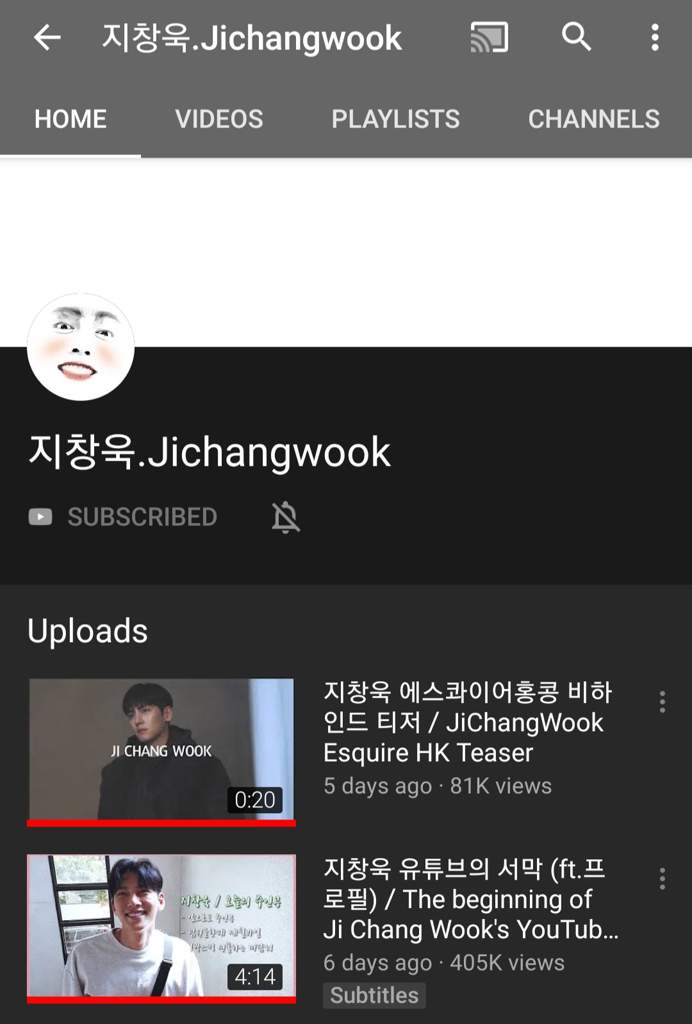
Task: Open options for Esquire HK Teaser video
Action: pyautogui.click(x=662, y=702)
